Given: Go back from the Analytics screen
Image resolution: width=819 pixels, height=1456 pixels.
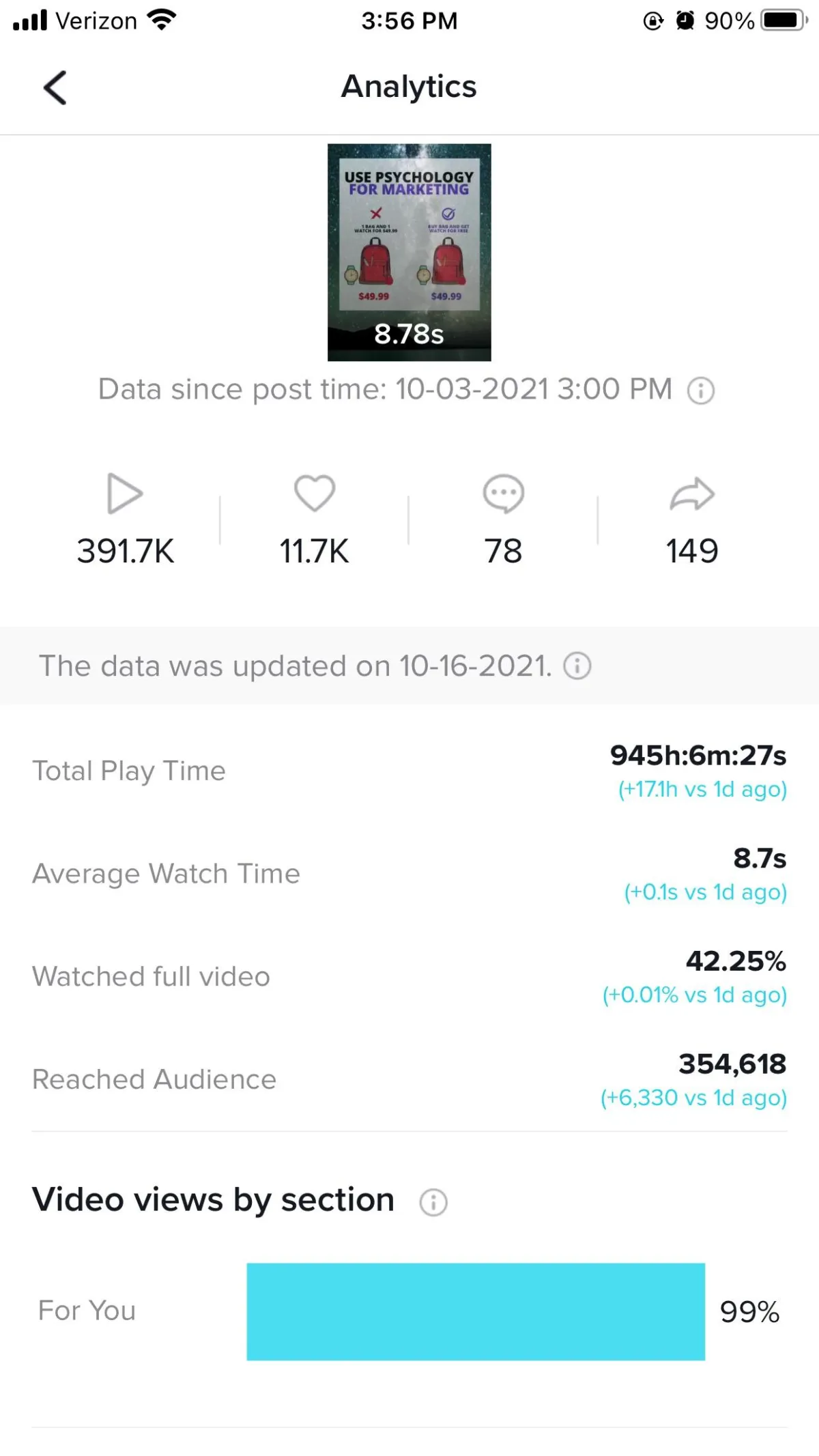Looking at the screenshot, I should (x=55, y=88).
